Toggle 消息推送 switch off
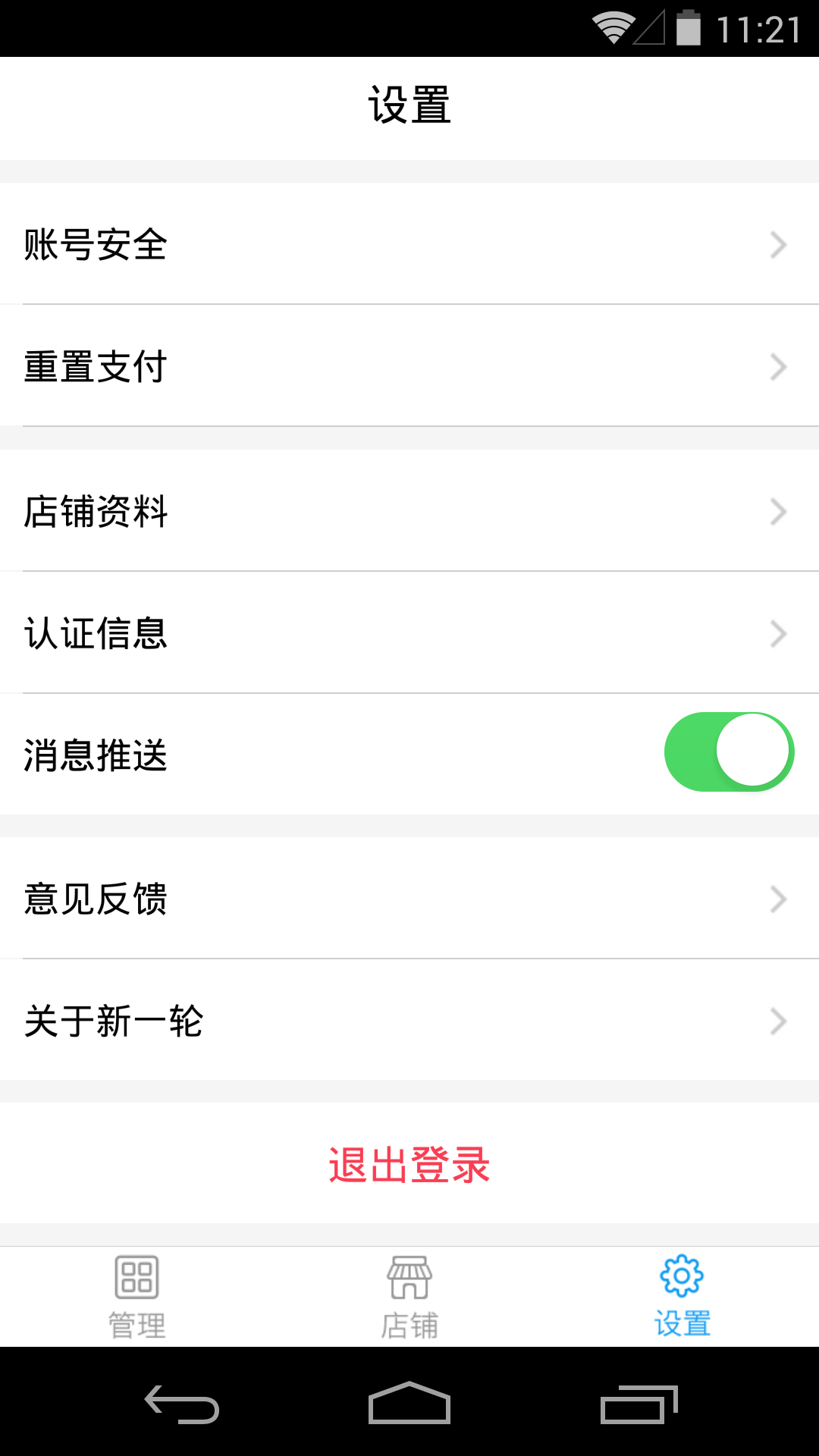This screenshot has width=819, height=1456. [729, 752]
